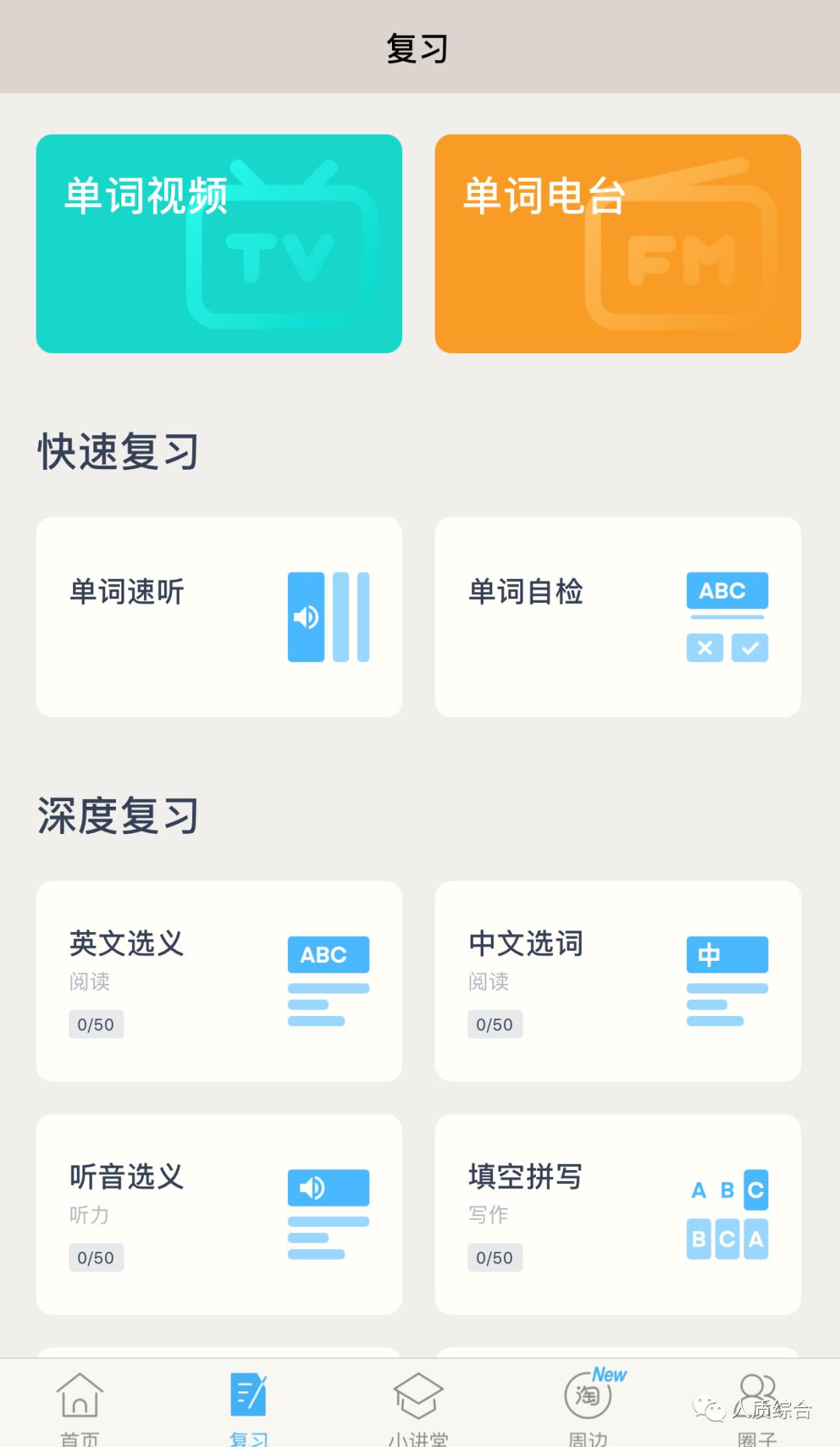The height and width of the screenshot is (1447, 840).
Task: Click the 中 character icon in 中文选词
Action: click(726, 955)
